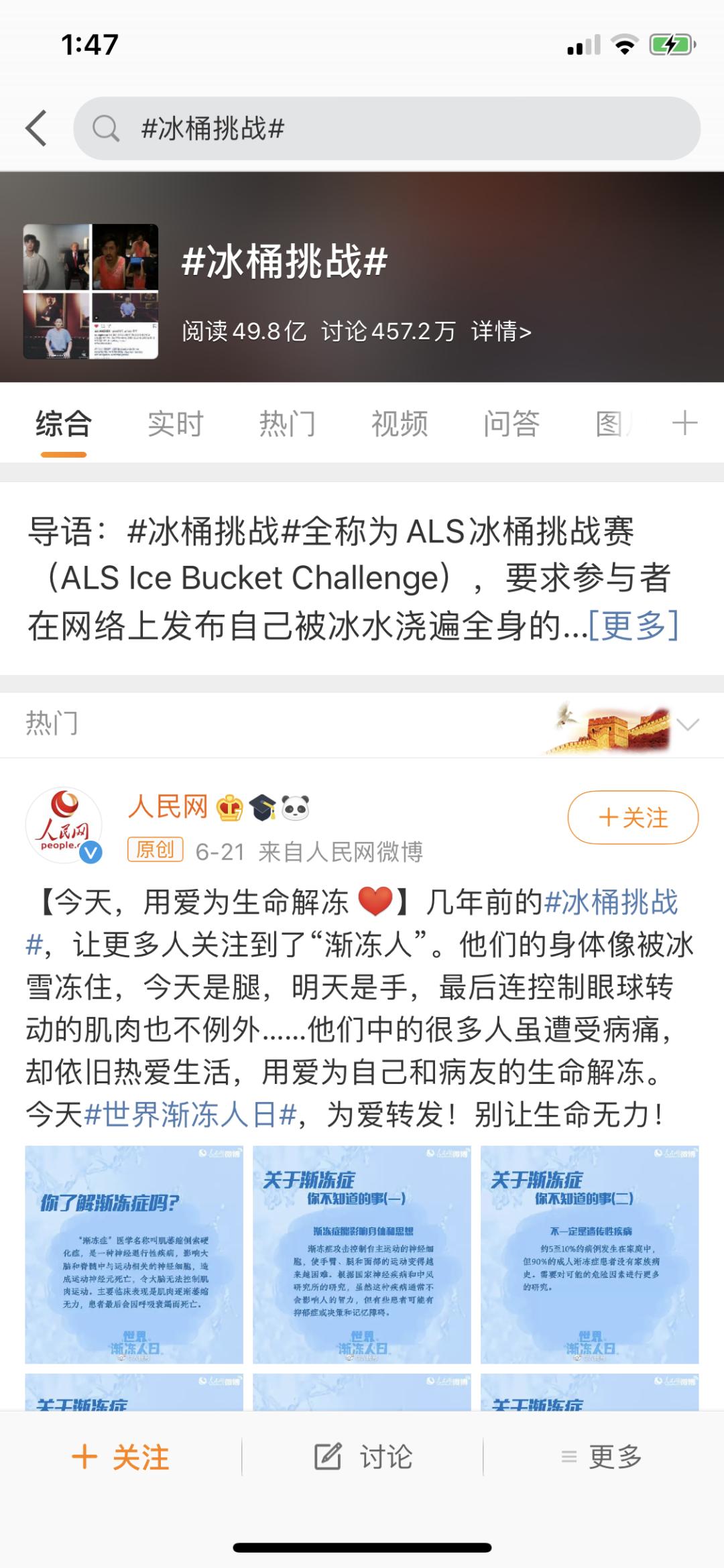Switch to the 问答 tab
The image size is (724, 1568).
pyautogui.click(x=511, y=424)
